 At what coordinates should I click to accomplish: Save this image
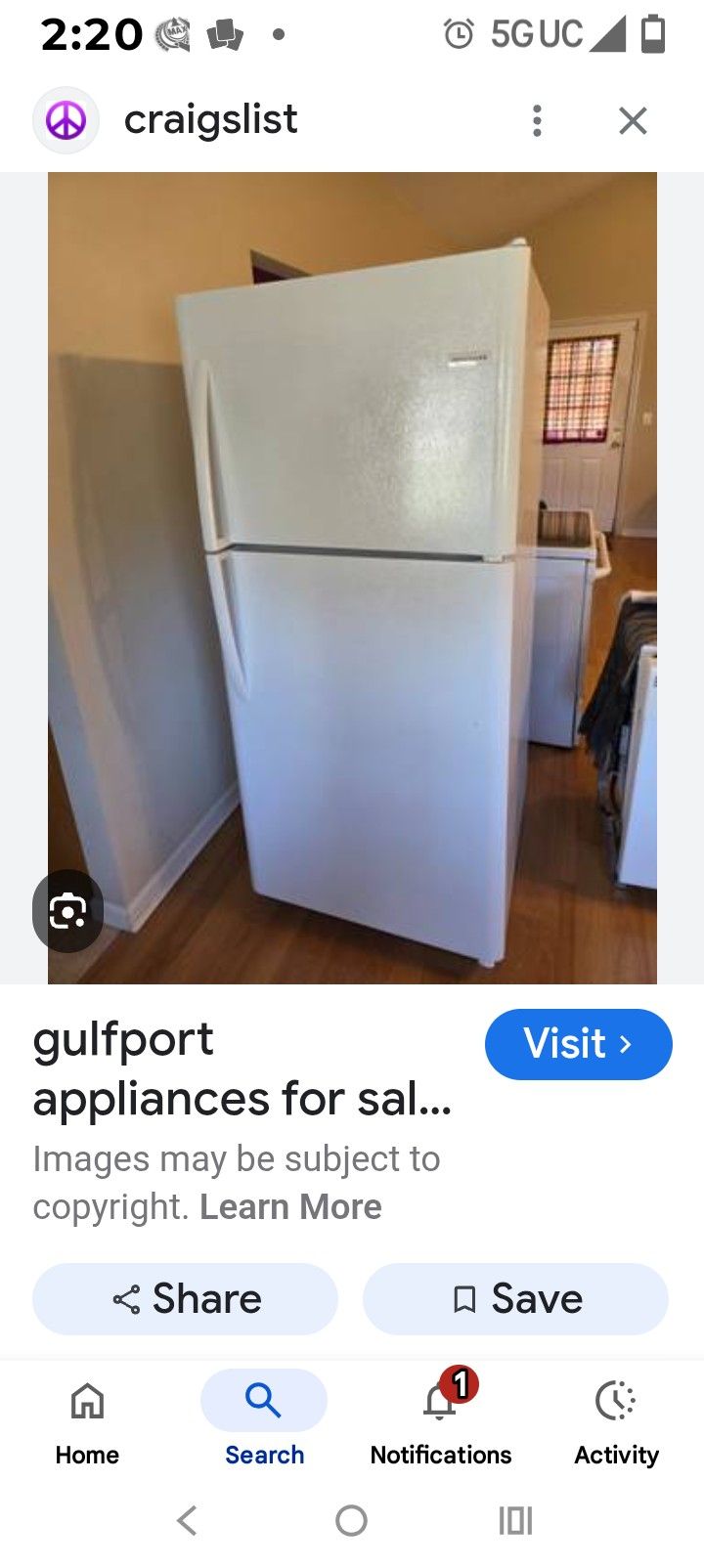515,1299
